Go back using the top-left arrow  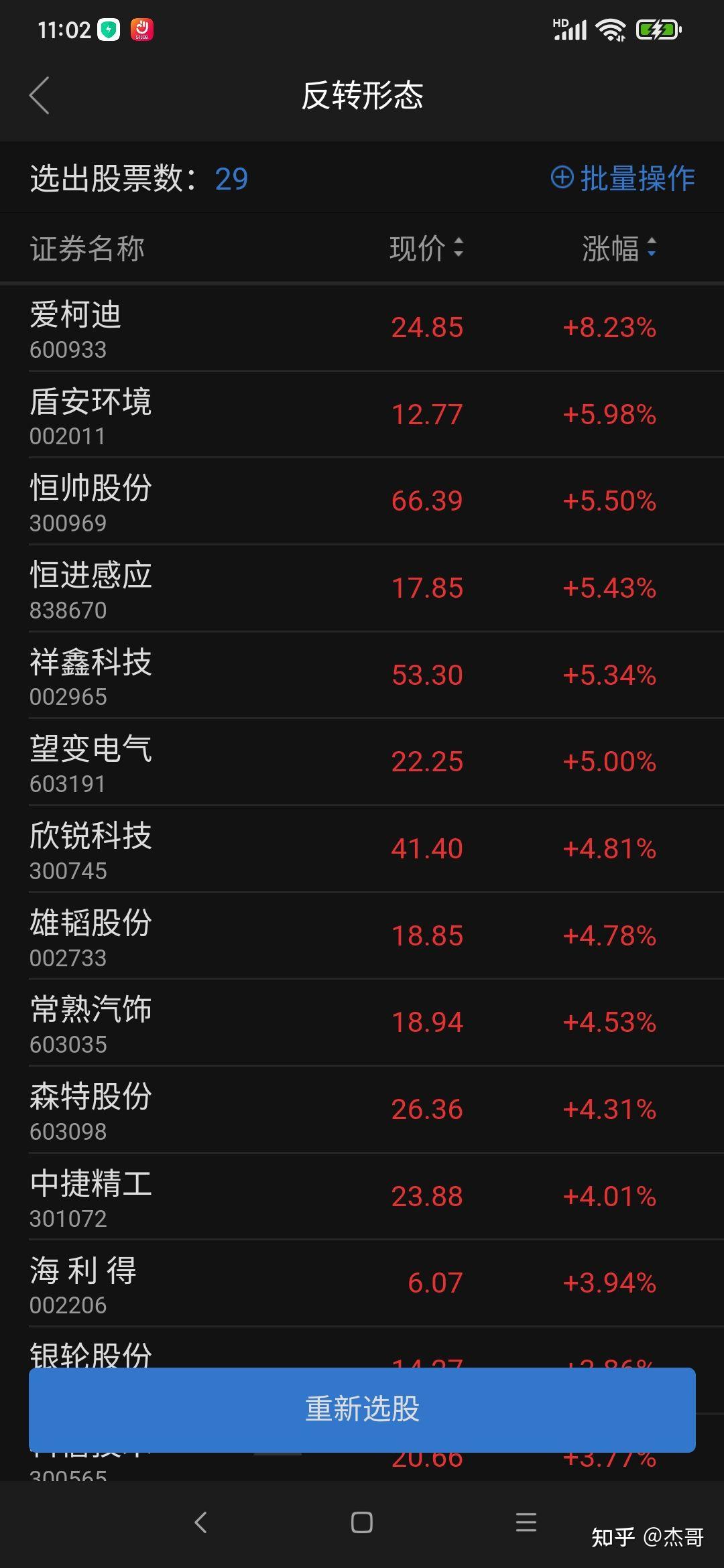[x=40, y=95]
